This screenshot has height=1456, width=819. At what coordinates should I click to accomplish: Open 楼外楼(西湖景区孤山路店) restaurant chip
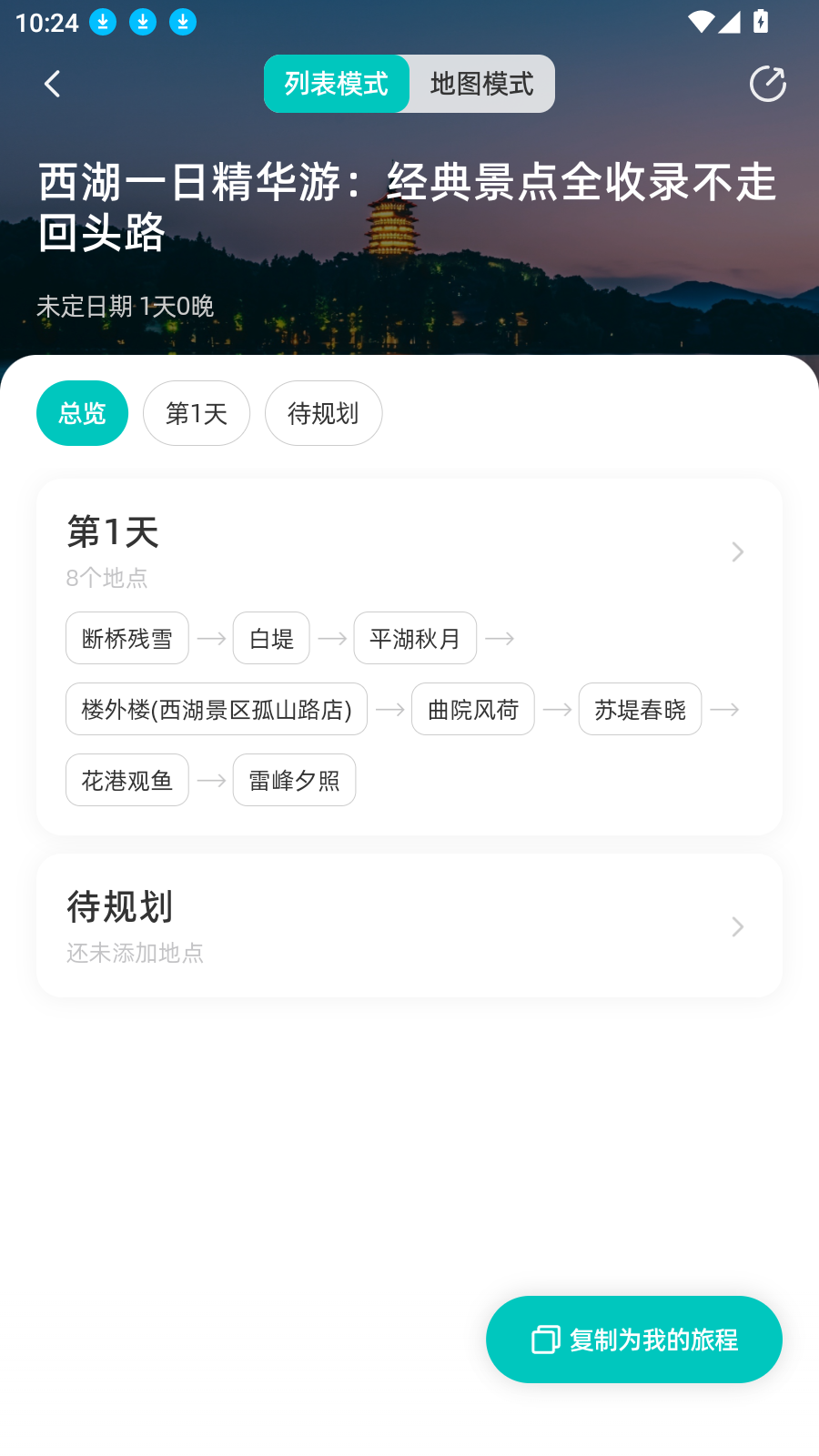(x=217, y=710)
